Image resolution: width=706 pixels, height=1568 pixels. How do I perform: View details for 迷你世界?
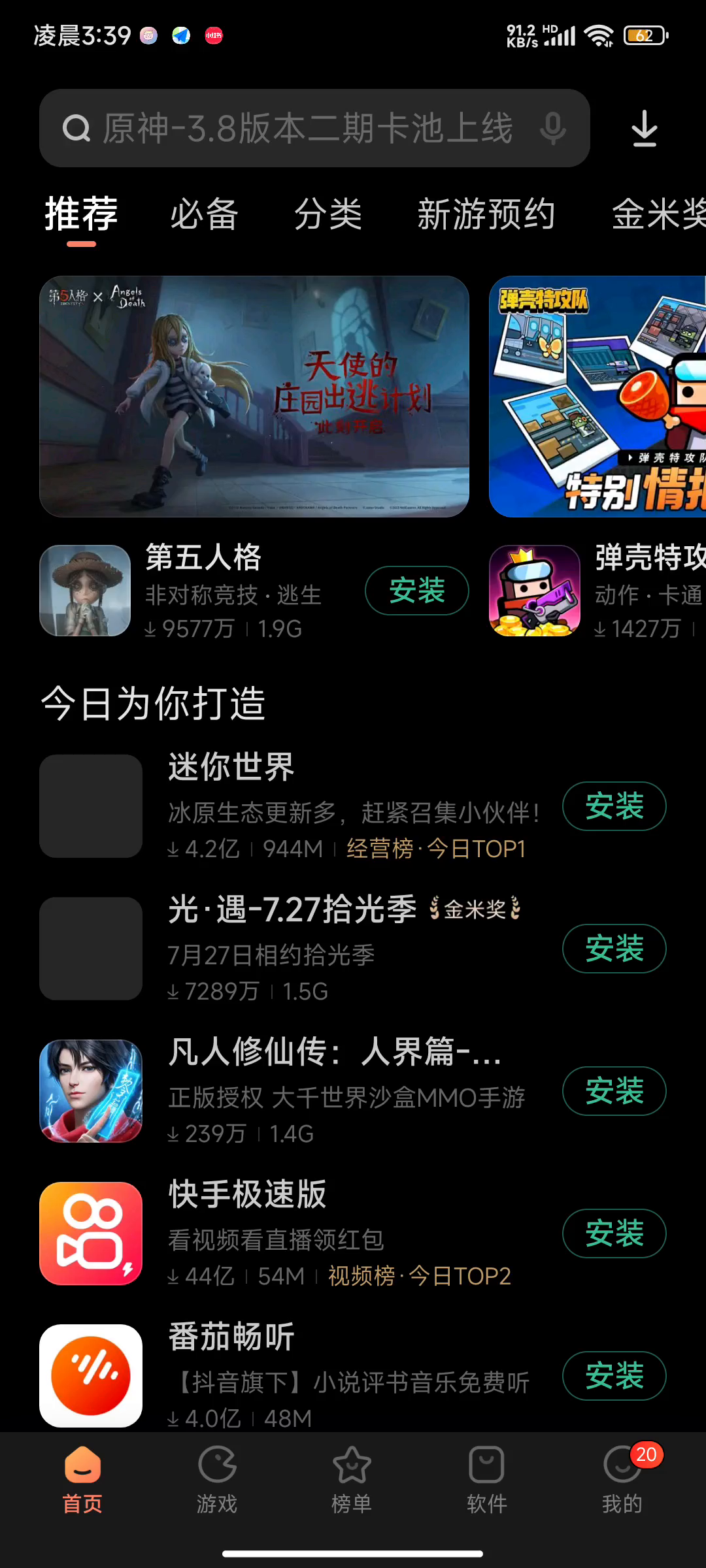[231, 767]
